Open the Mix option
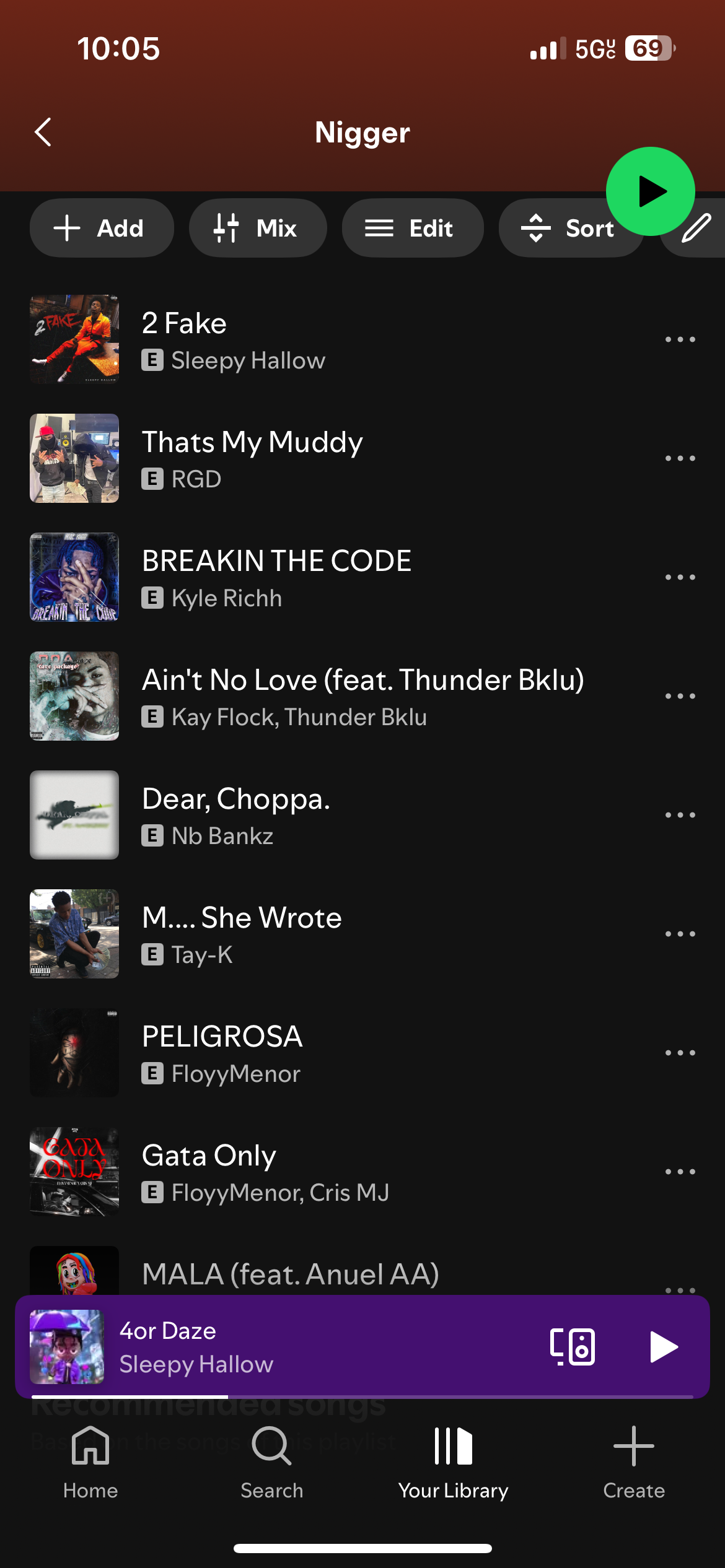Image resolution: width=725 pixels, height=1568 pixels. [257, 228]
